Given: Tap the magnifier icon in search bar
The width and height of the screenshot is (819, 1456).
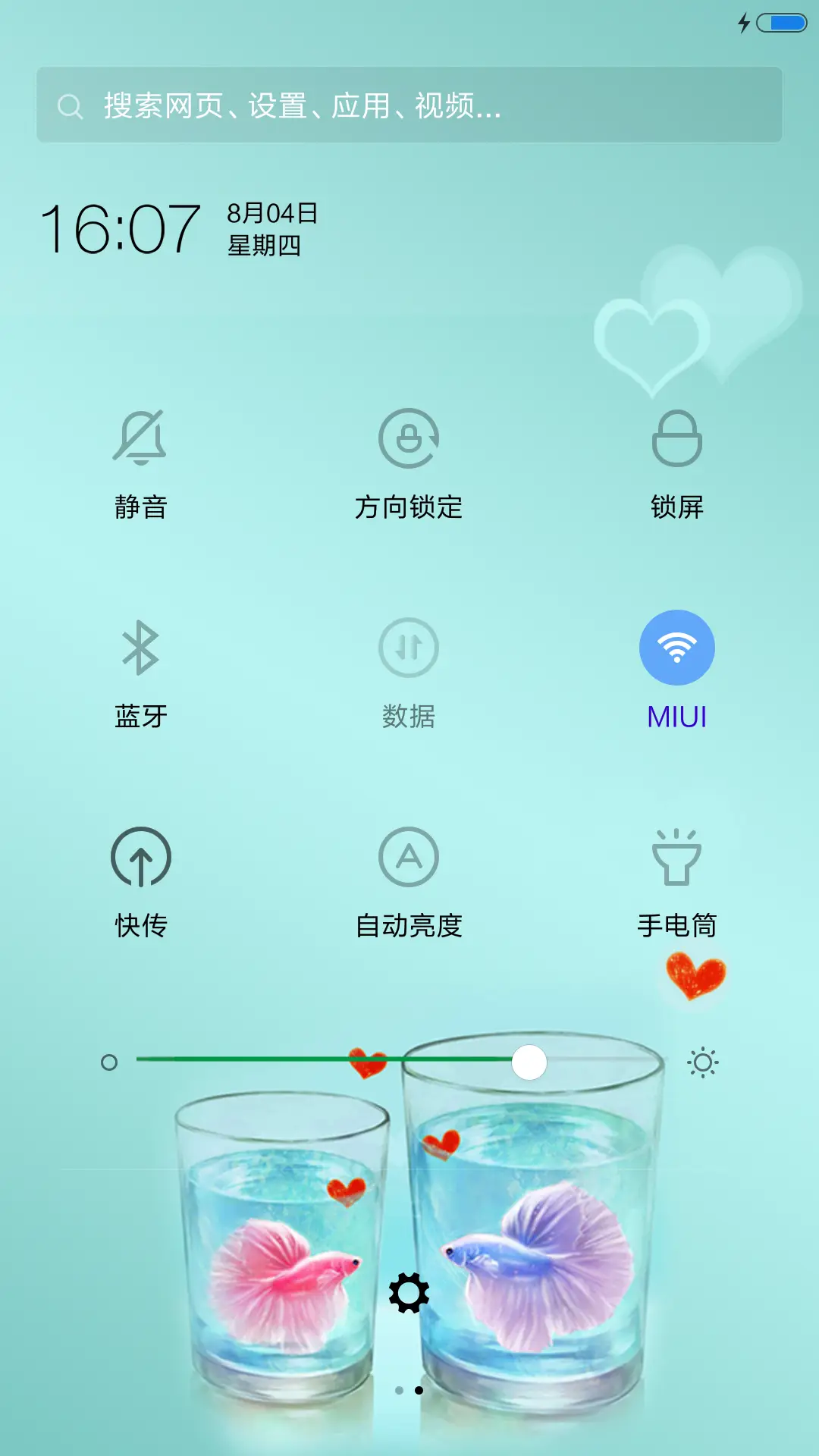Looking at the screenshot, I should [71, 106].
